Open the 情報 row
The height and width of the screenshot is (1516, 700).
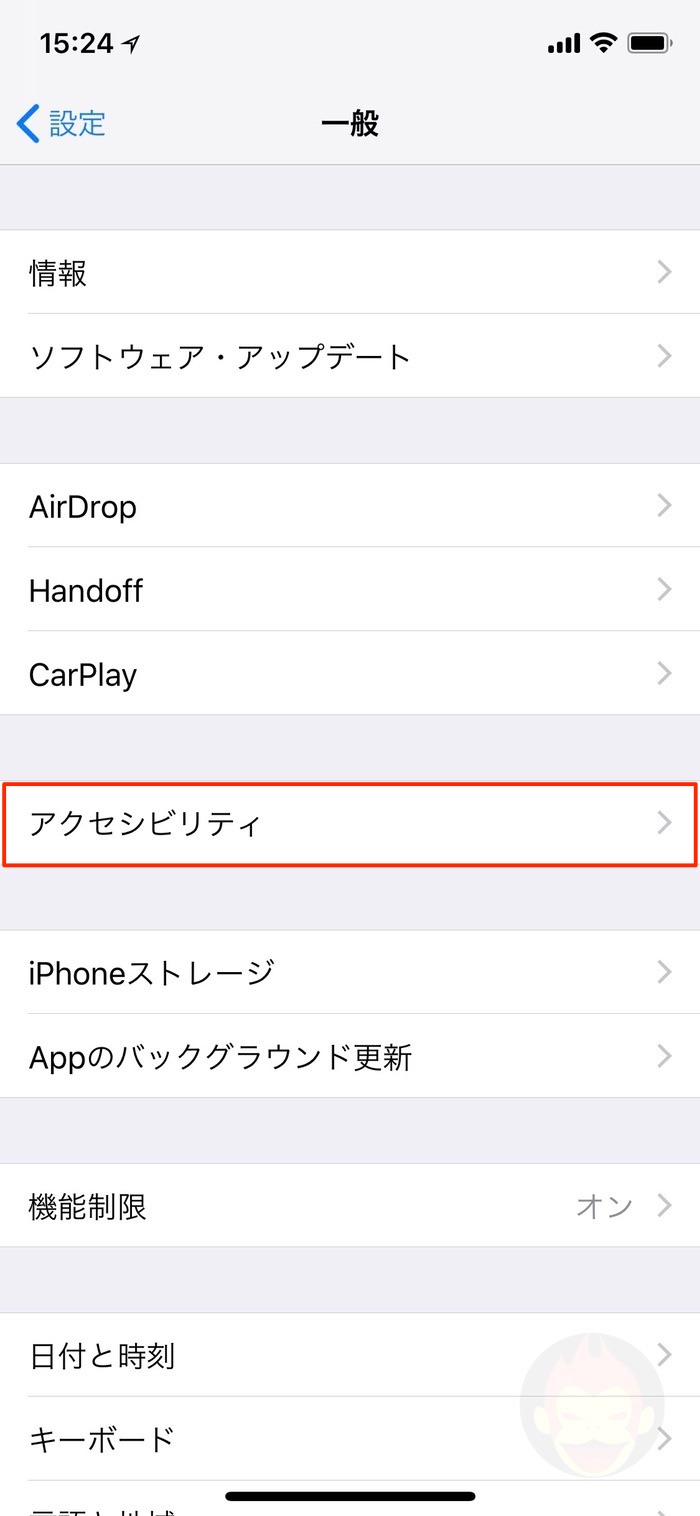(350, 272)
